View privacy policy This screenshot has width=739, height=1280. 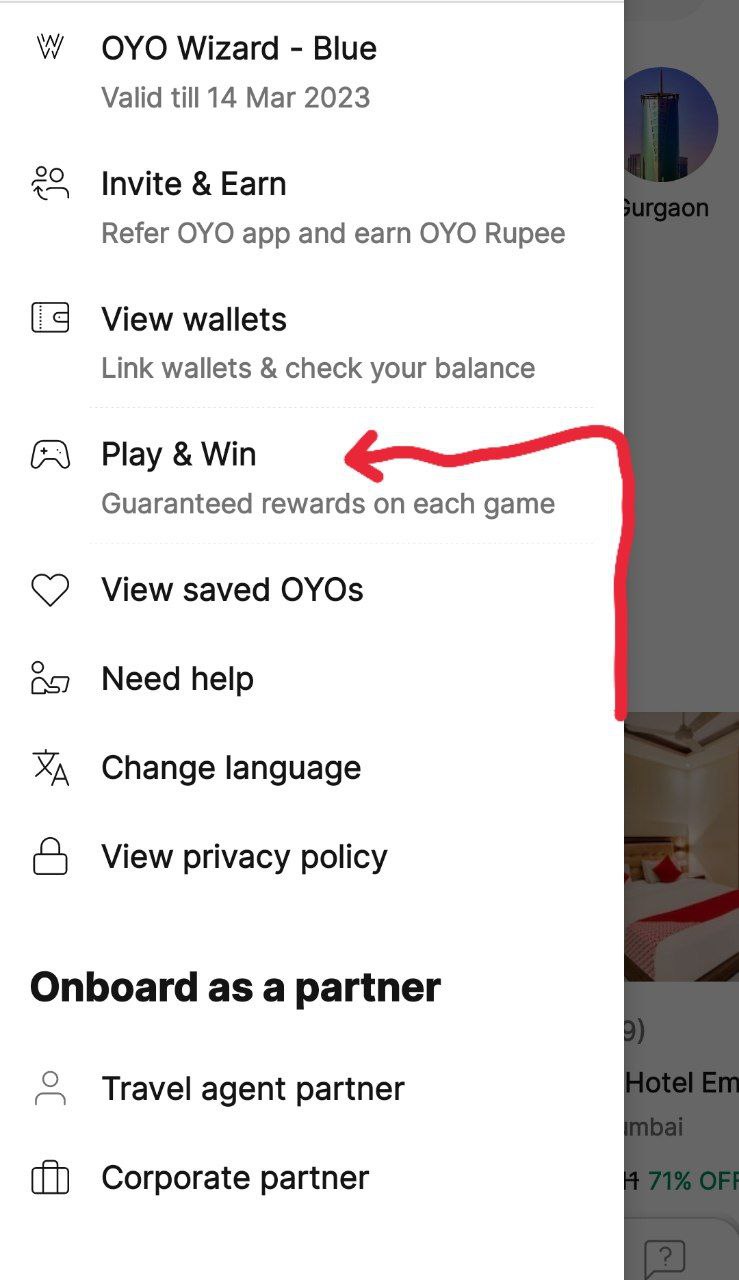(244, 857)
